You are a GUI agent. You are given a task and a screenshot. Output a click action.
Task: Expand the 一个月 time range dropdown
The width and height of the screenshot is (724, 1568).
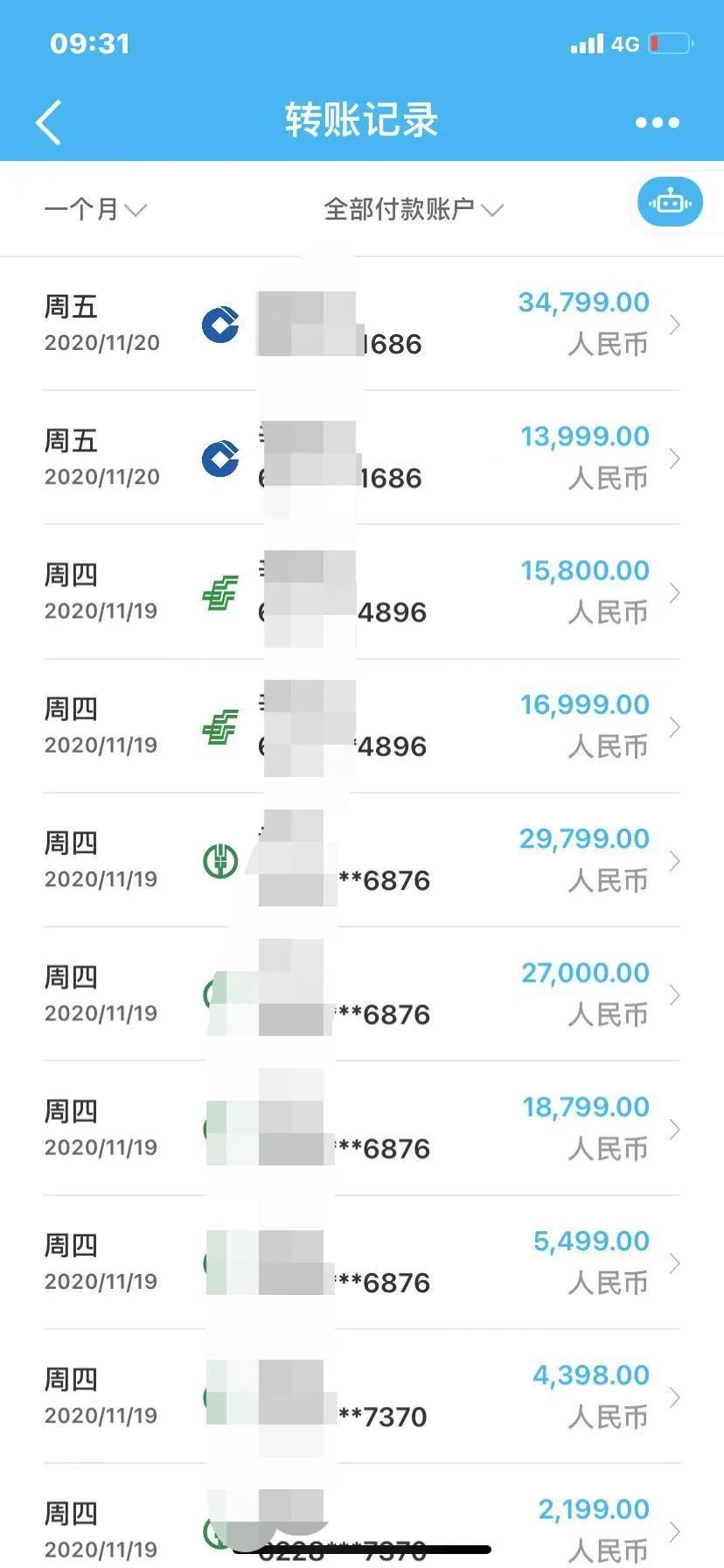click(95, 209)
